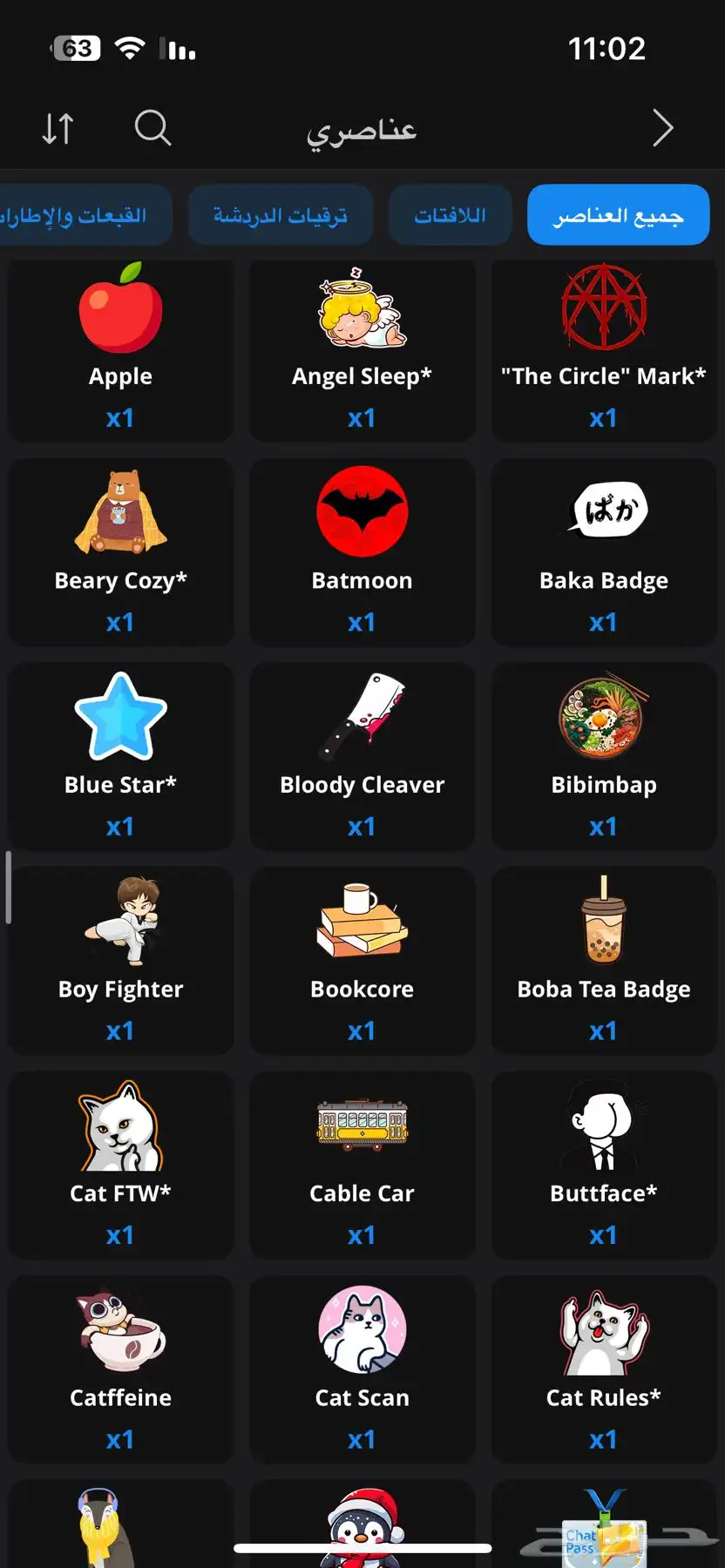Open the Bibimbap item

click(x=603, y=756)
